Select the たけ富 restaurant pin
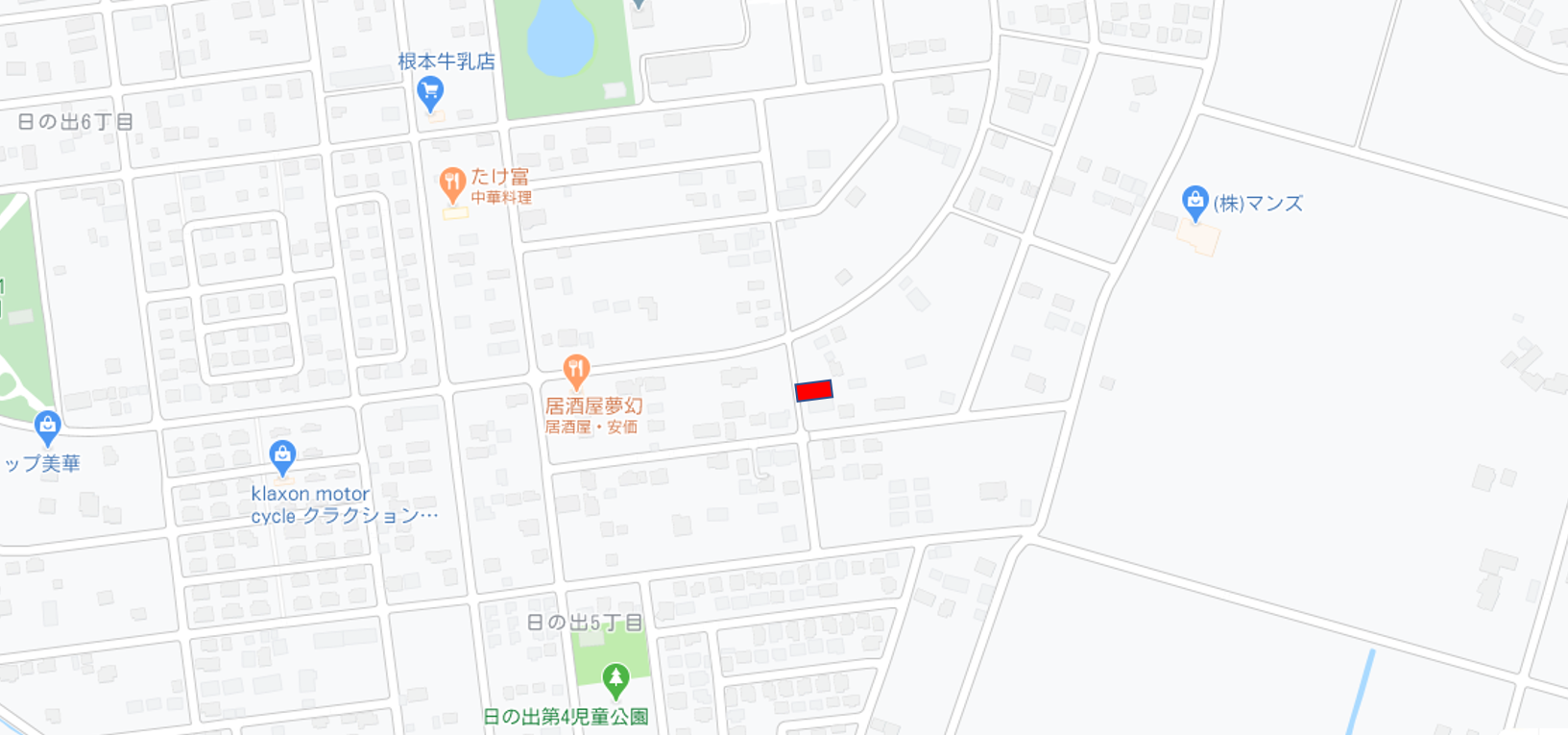The image size is (1568, 735). coord(452,183)
